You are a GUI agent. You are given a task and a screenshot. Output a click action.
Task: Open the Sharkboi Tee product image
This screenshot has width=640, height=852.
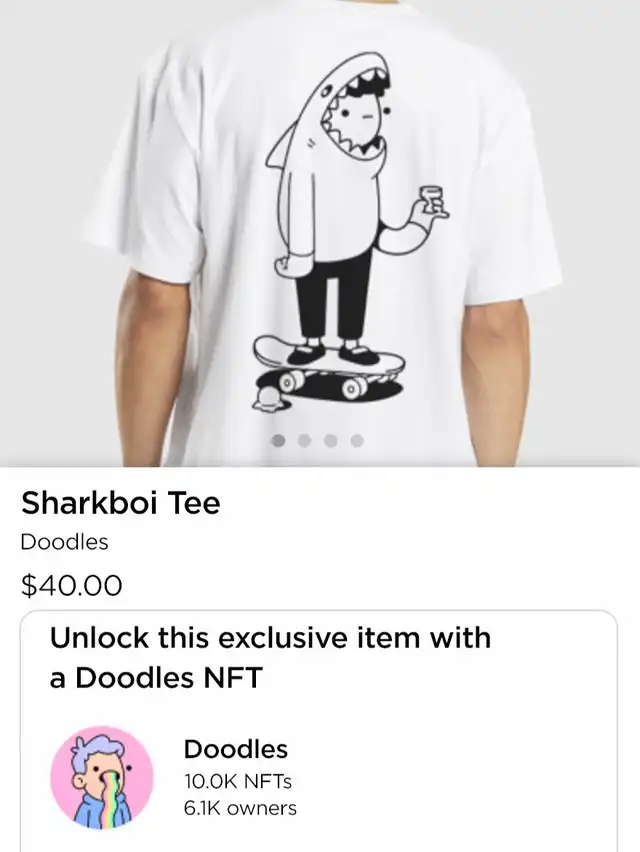coord(320,220)
